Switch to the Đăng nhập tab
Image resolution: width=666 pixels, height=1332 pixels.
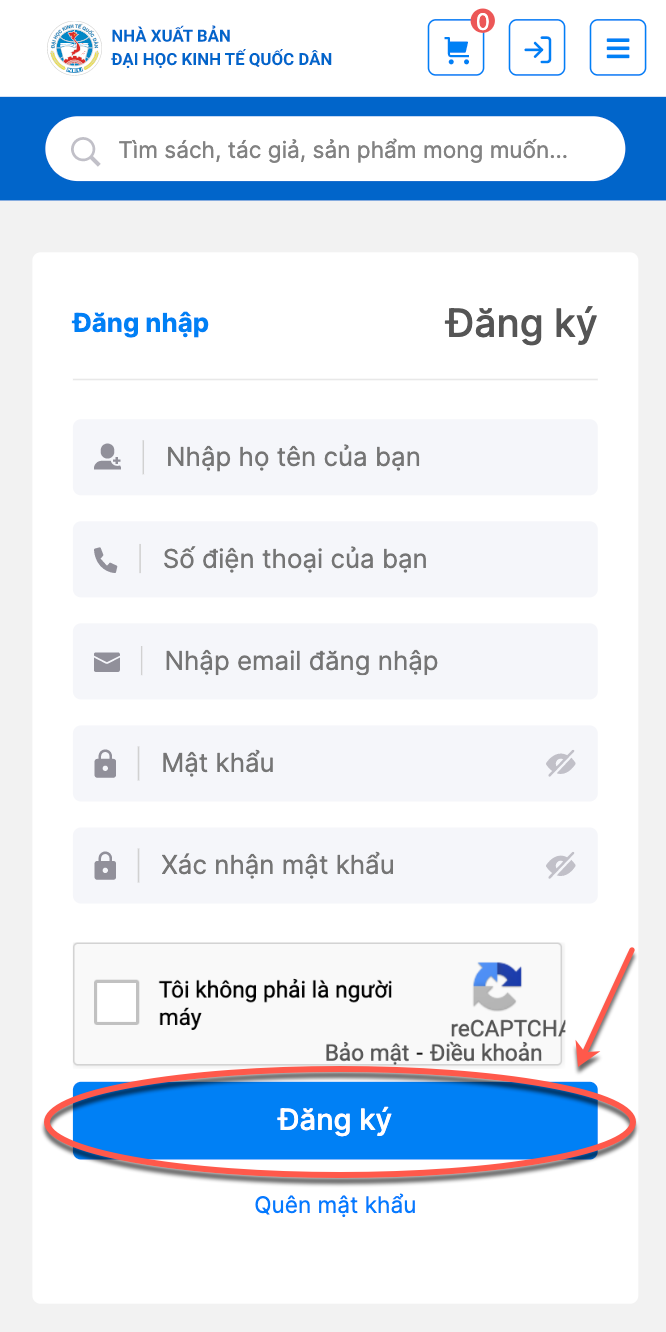click(x=140, y=323)
